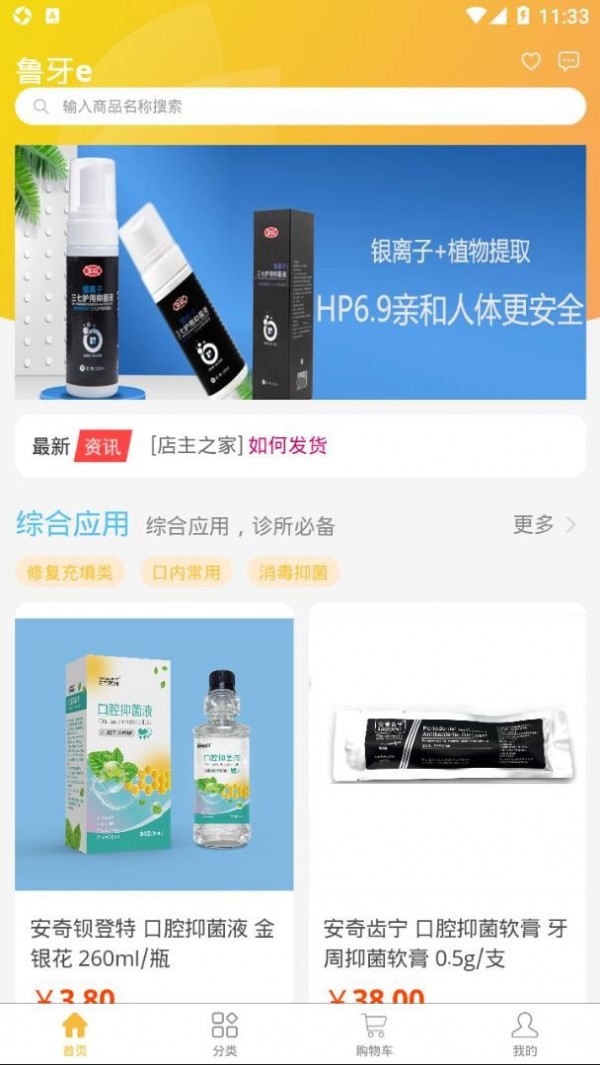
Task: Tap the product name search box
Action: (300, 106)
